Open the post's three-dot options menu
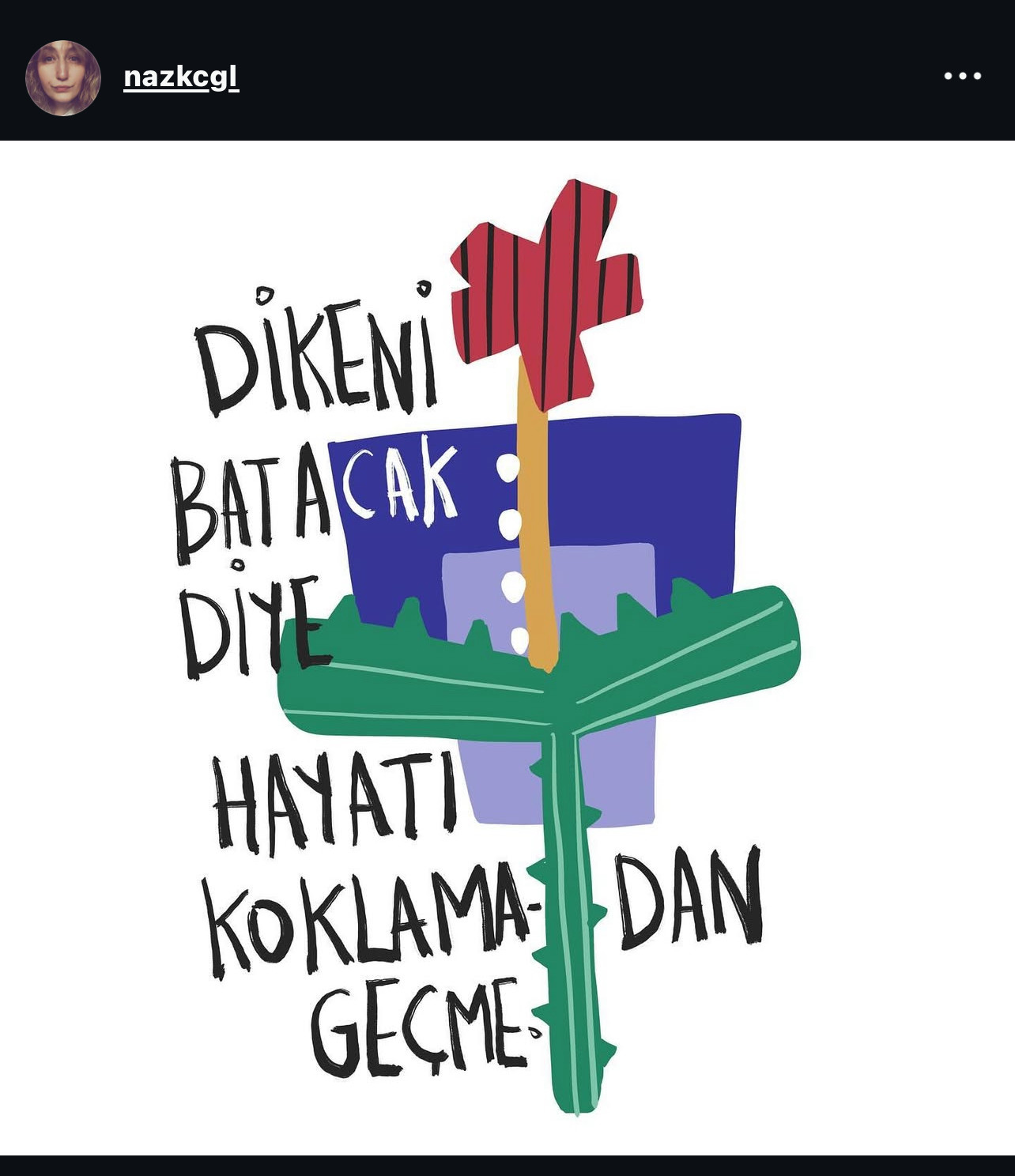This screenshot has height=1176, width=1015. pyautogui.click(x=962, y=77)
